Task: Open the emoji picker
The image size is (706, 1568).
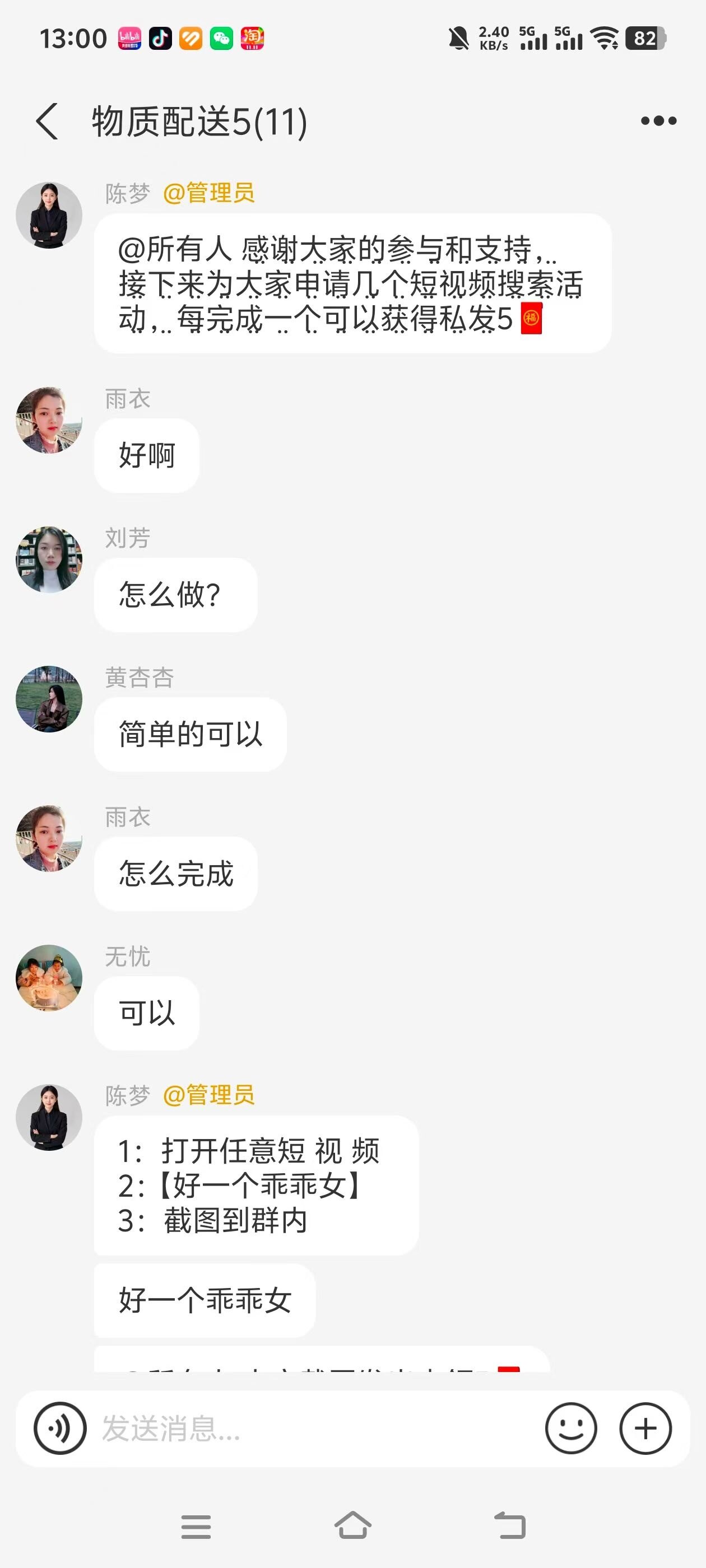Action: pyautogui.click(x=571, y=1428)
